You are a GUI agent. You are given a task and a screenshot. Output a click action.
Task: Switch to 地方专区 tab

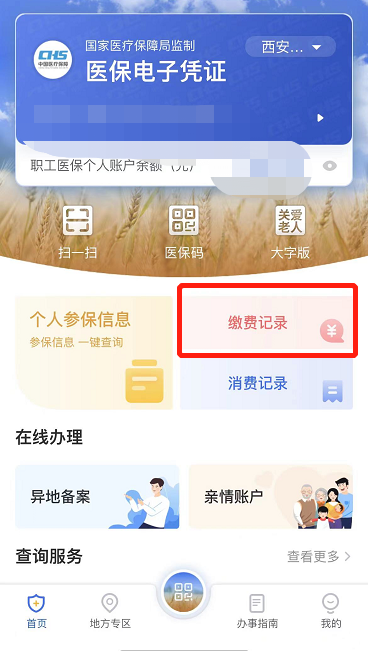click(x=110, y=611)
